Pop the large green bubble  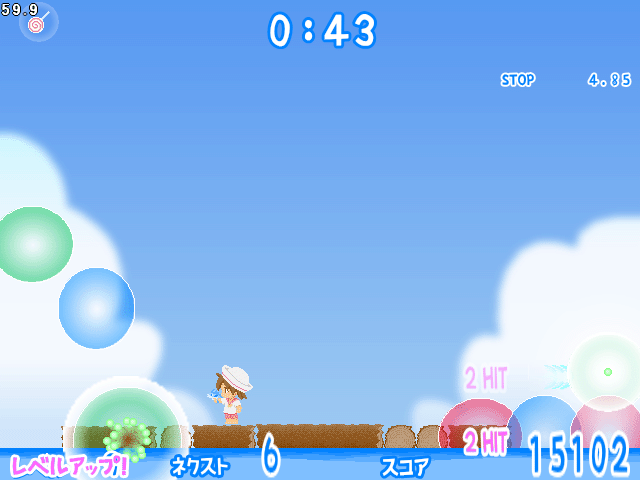[33, 244]
